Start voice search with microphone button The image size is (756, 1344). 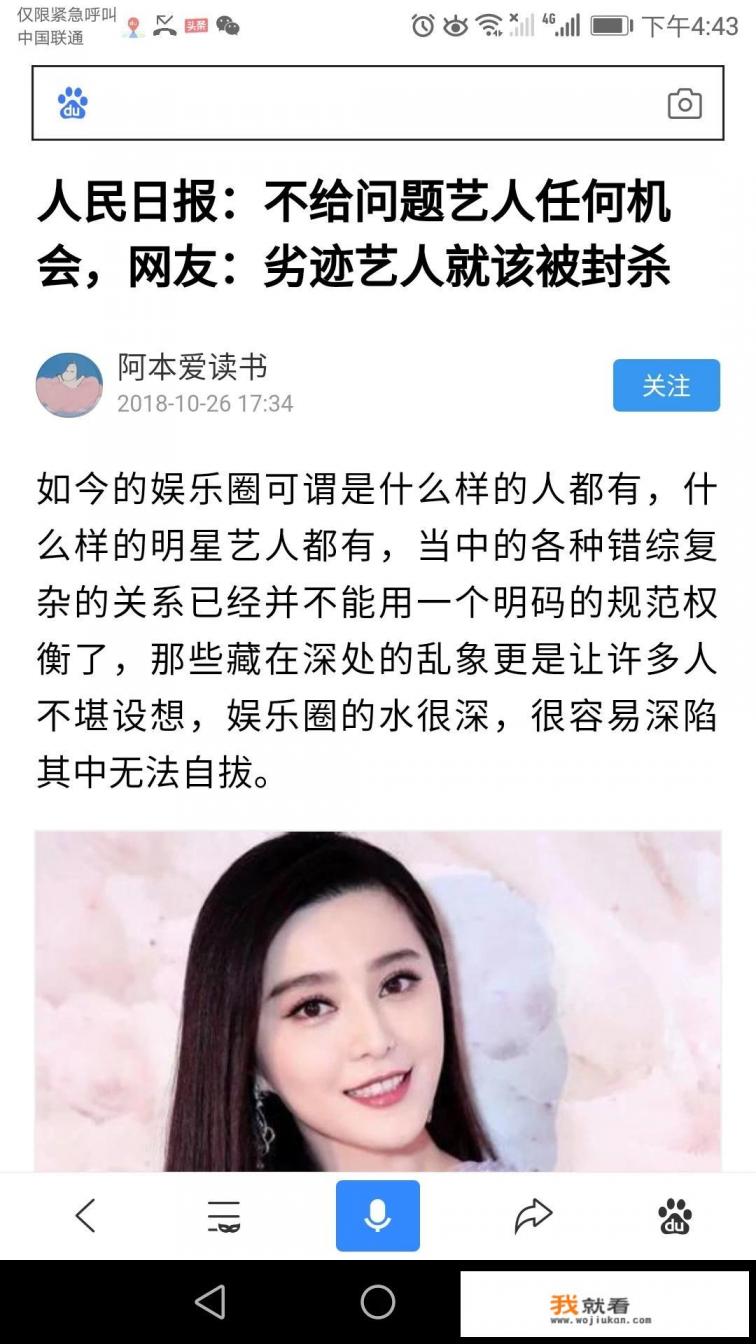coord(378,1216)
